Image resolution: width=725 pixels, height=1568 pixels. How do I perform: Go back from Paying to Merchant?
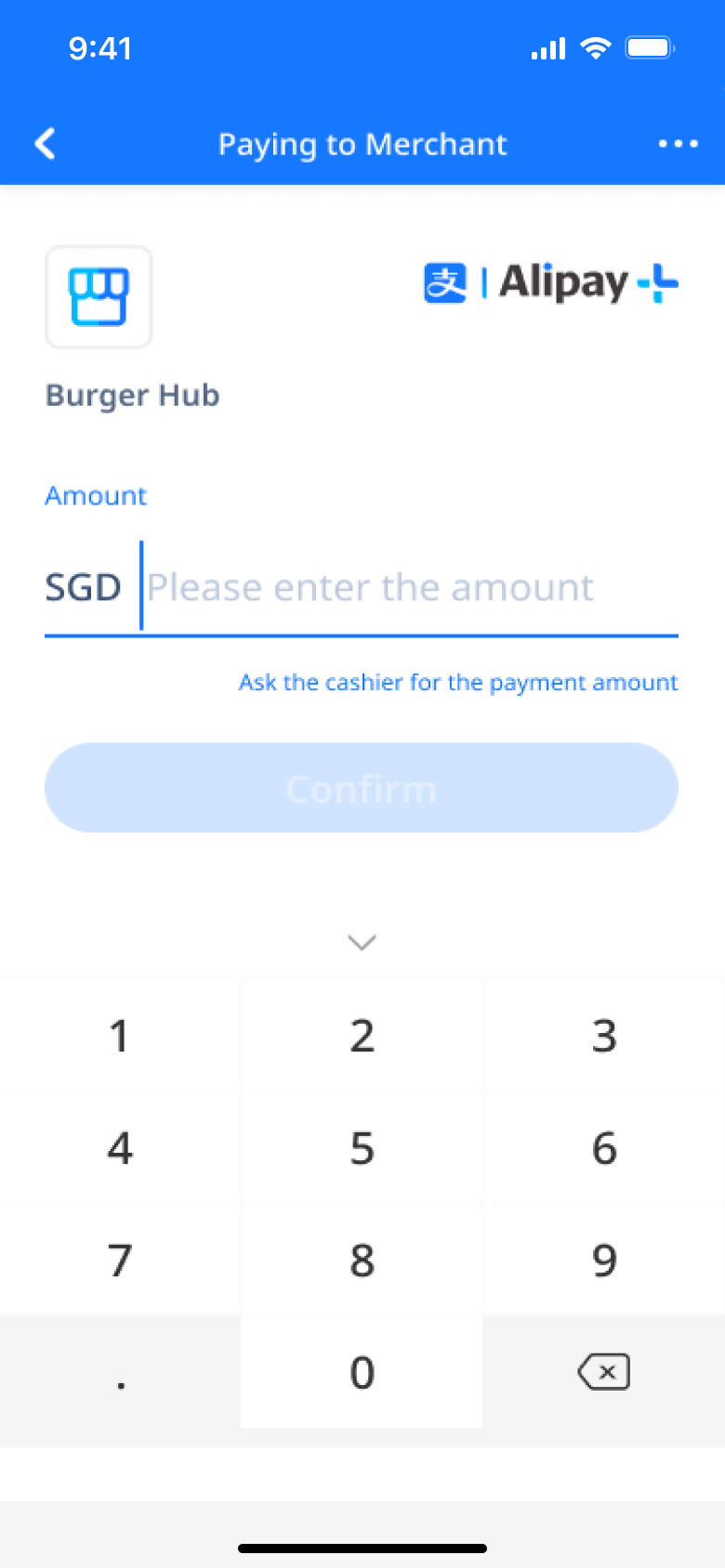click(x=45, y=144)
